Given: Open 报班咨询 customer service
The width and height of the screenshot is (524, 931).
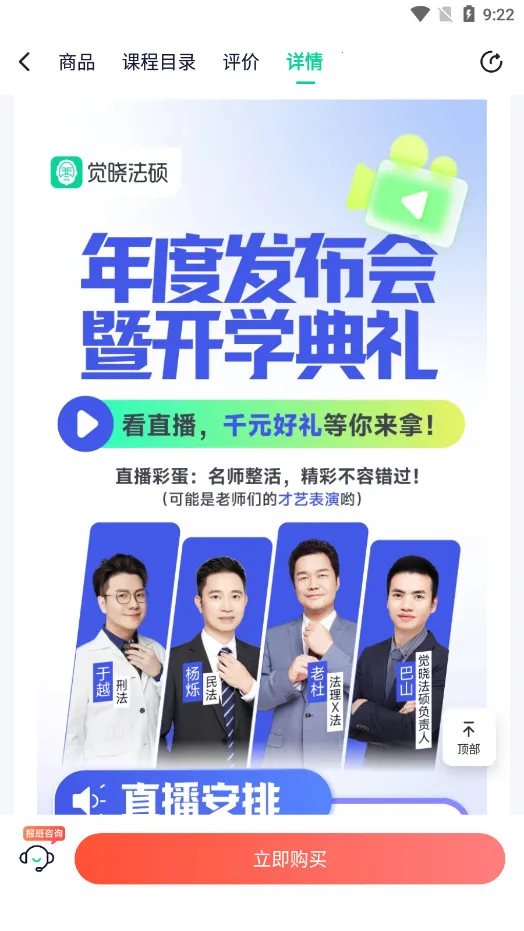Looking at the screenshot, I should click(x=40, y=850).
